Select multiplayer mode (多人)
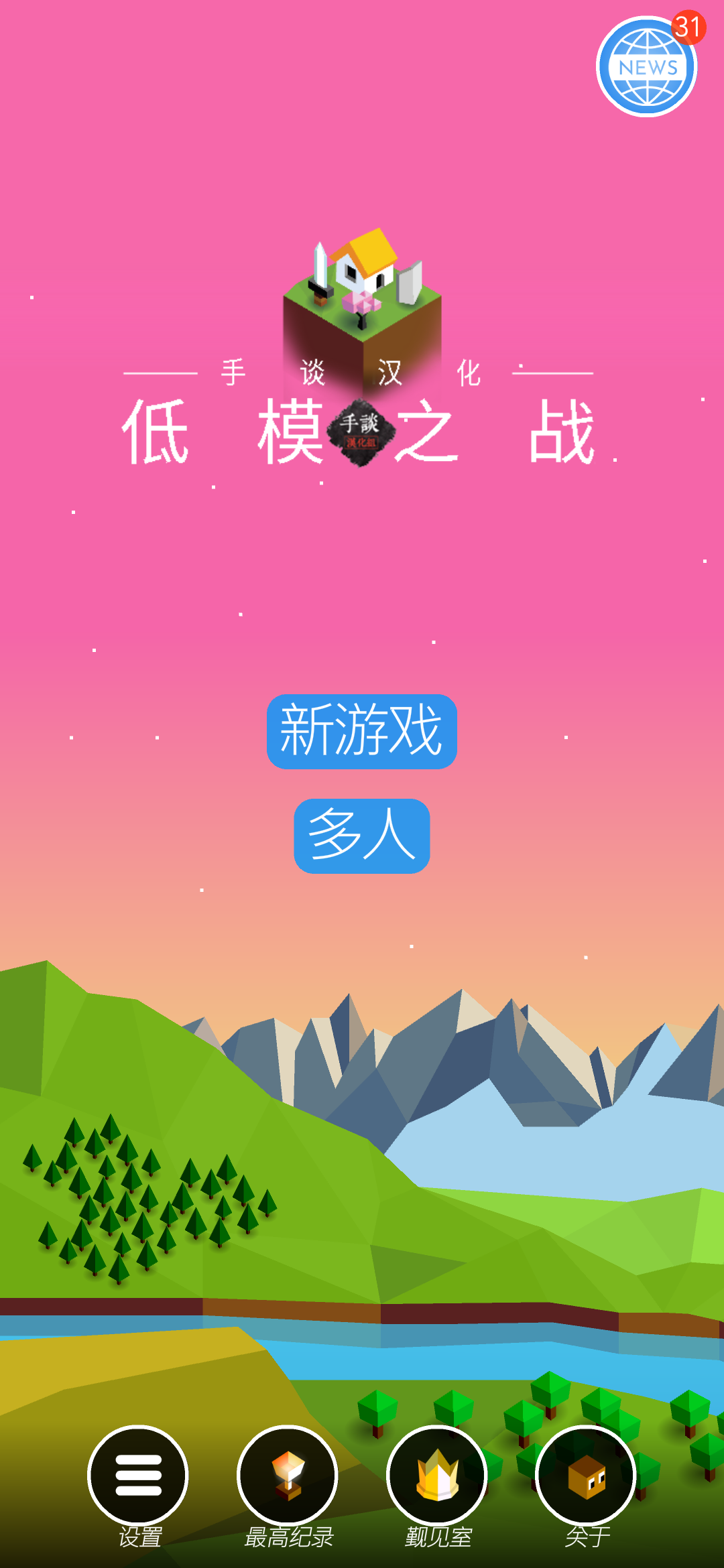 (x=362, y=836)
